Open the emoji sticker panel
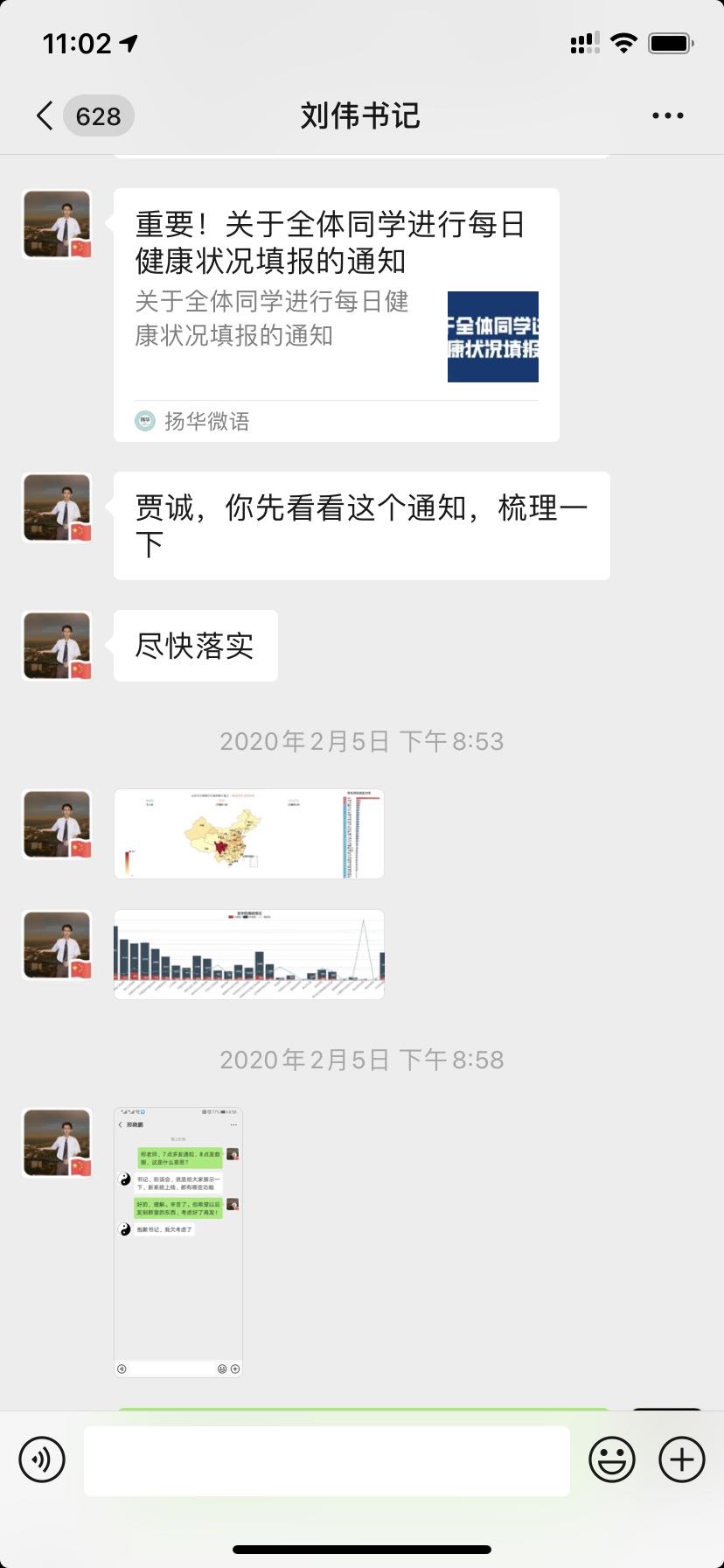The width and height of the screenshot is (724, 1568). [611, 1459]
